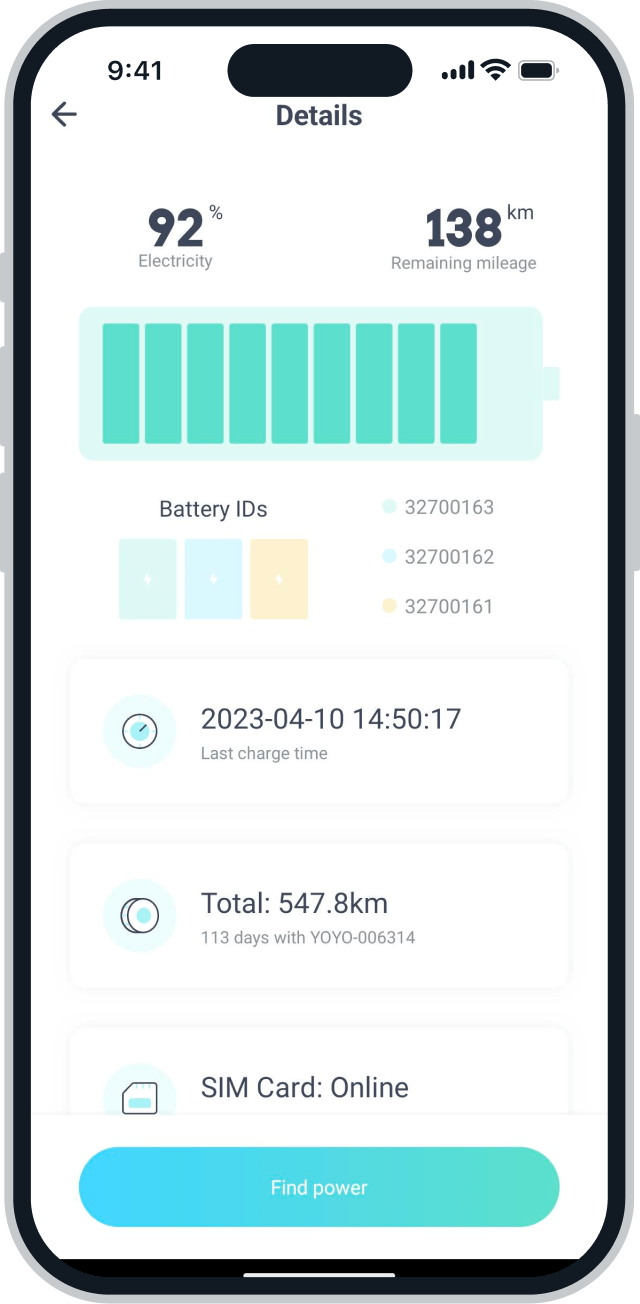
Task: Open the SIM Card Online card
Action: point(319,1070)
